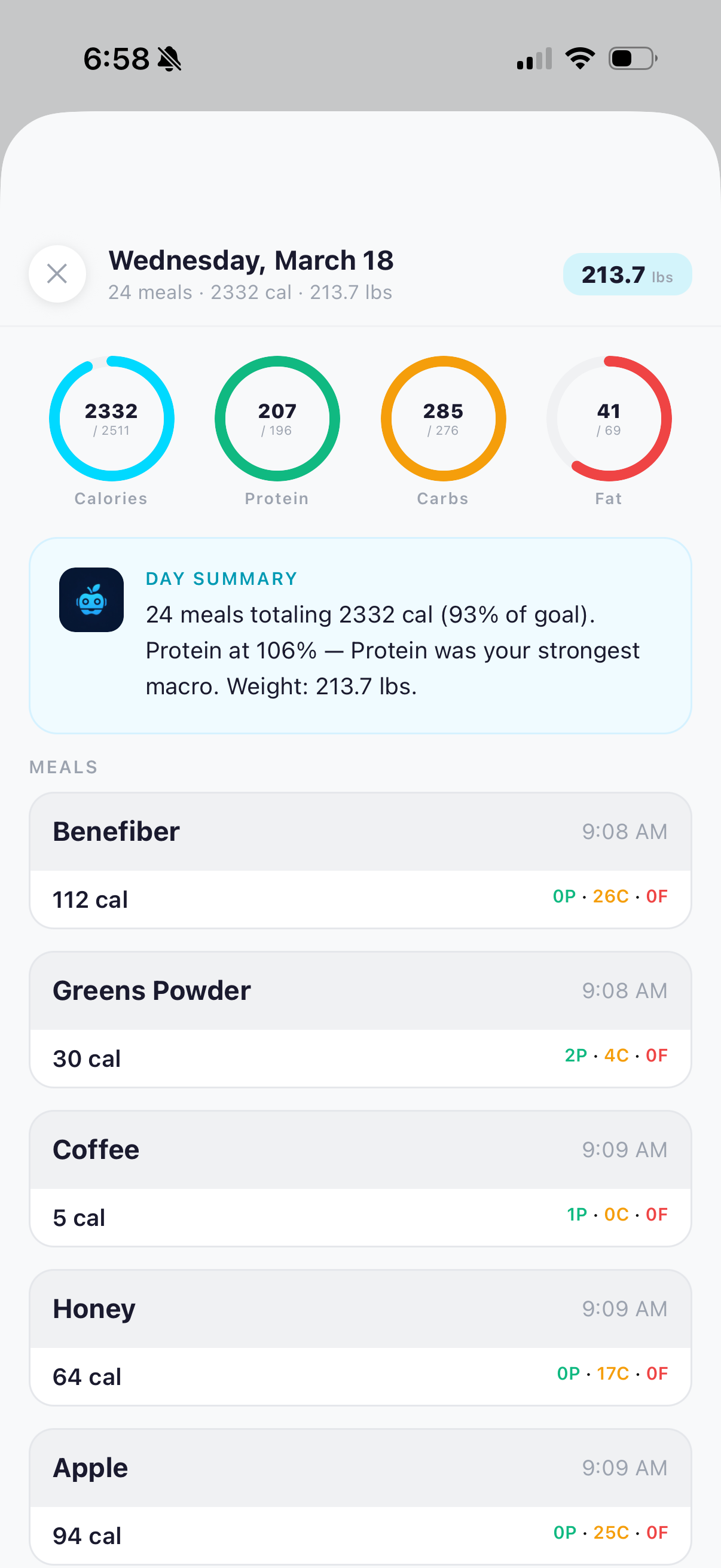Select the Carbs progress ring
Image resolution: width=721 pixels, height=1568 pixels.
[x=442, y=417]
